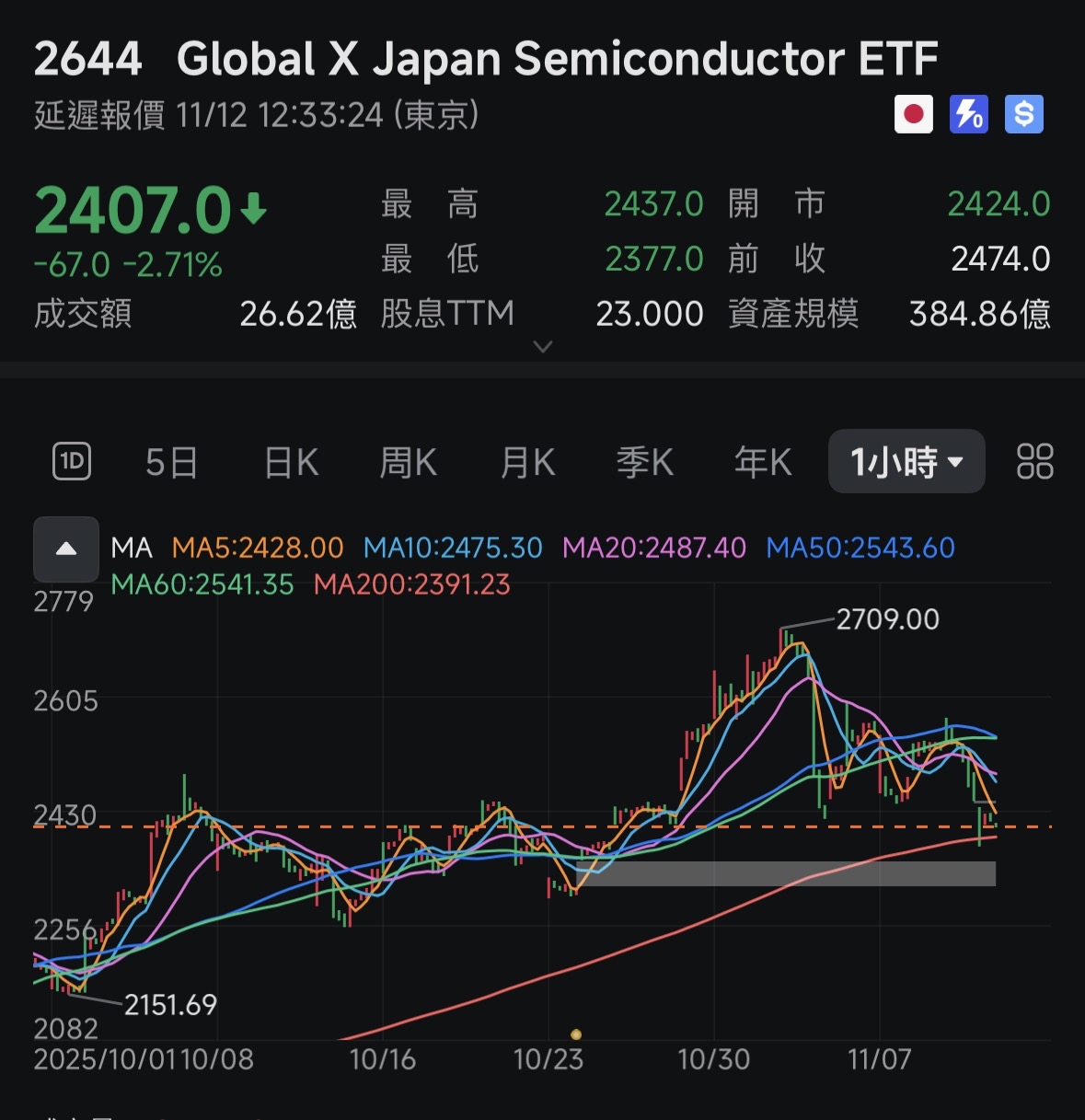The width and height of the screenshot is (1085, 1120).
Task: Tap the blue lightning zero-fee icon
Action: click(x=968, y=115)
